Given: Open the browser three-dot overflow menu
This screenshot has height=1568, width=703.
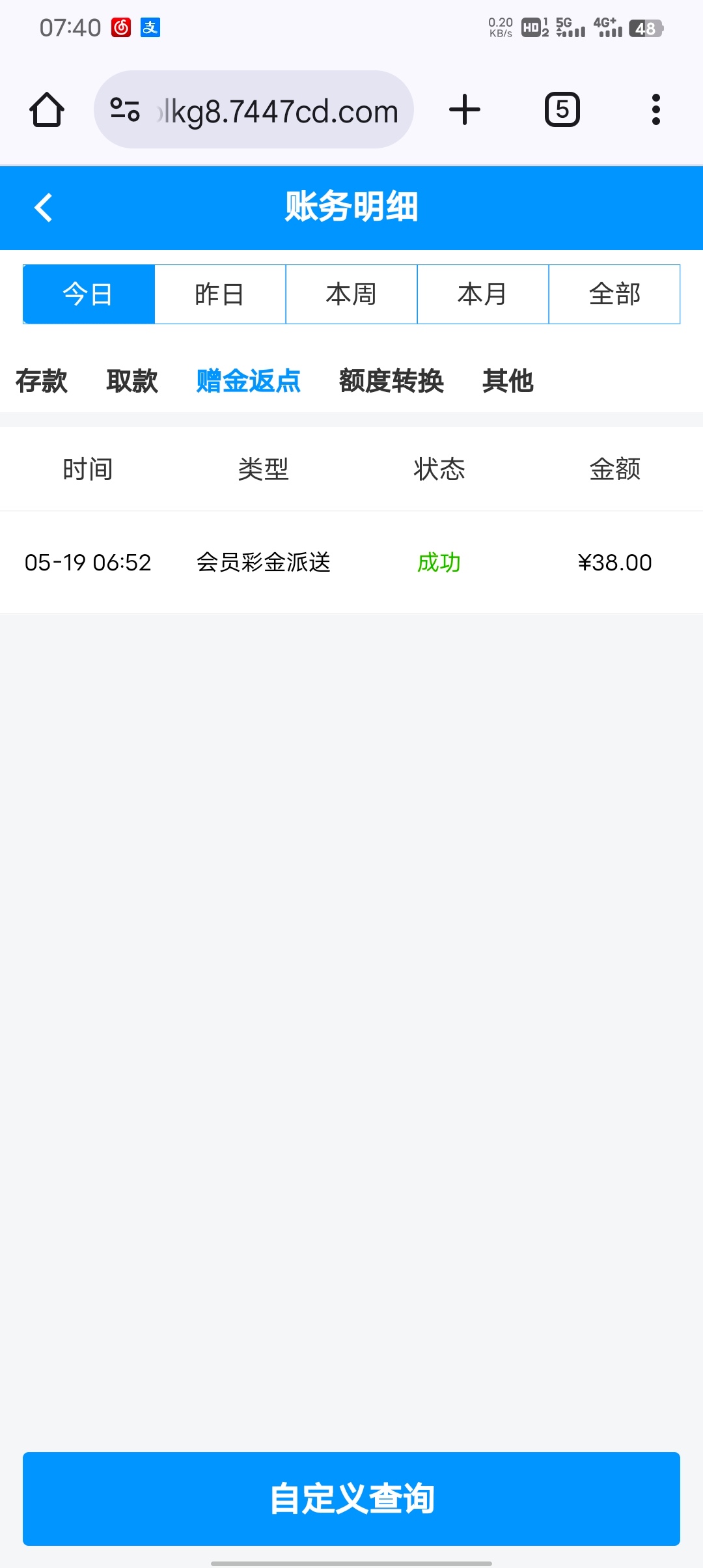Looking at the screenshot, I should [657, 109].
